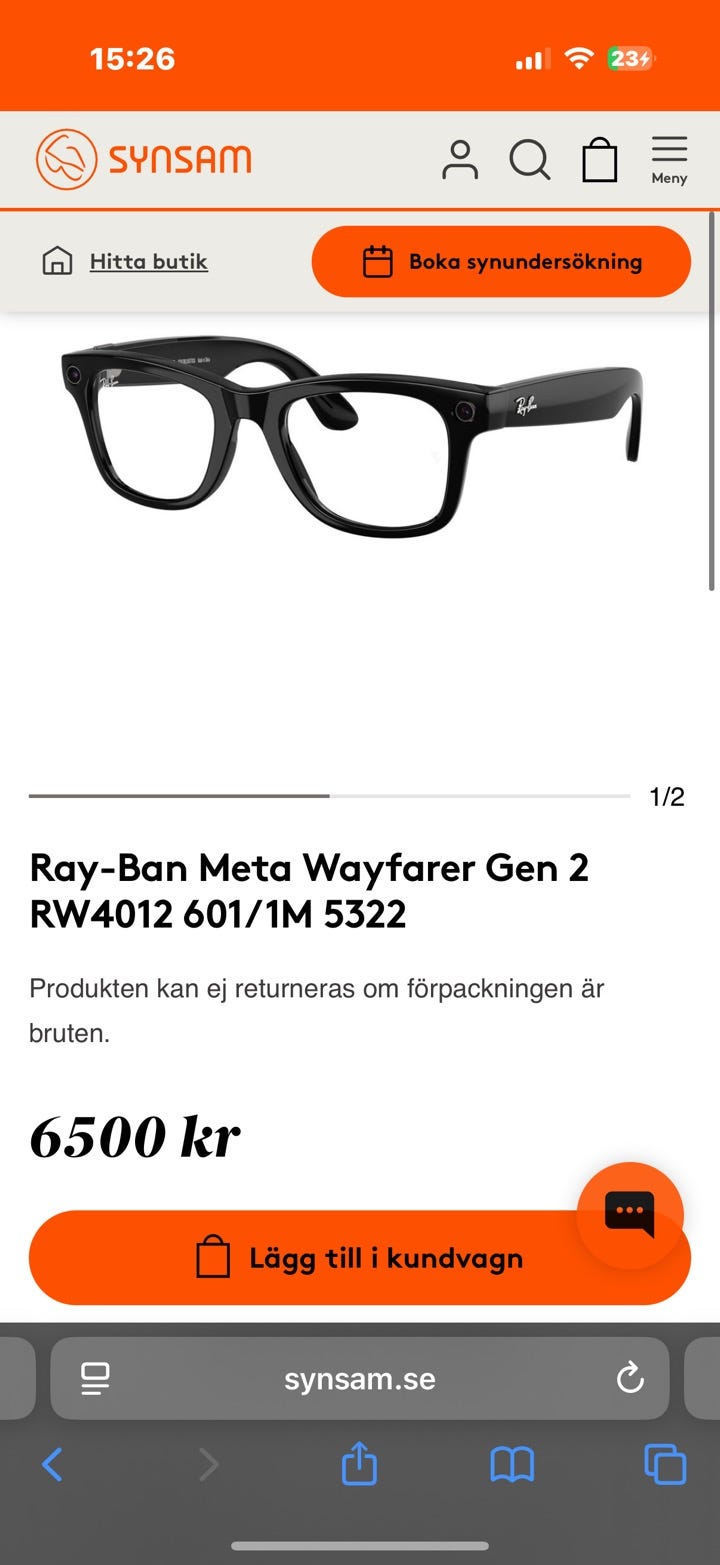
Task: Open the reader view icon in address bar
Action: (x=94, y=1377)
